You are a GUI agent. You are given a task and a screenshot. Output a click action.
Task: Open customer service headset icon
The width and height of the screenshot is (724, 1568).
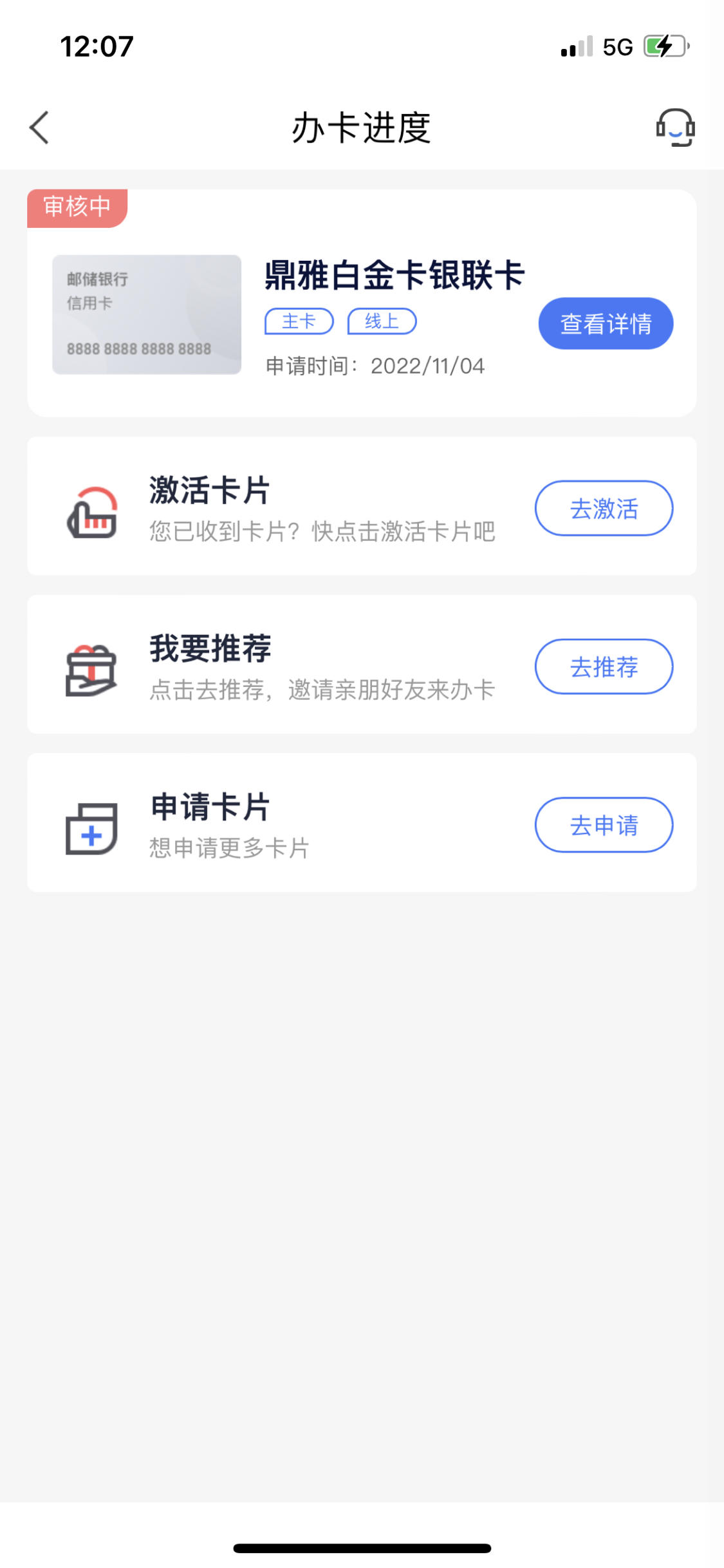(675, 127)
